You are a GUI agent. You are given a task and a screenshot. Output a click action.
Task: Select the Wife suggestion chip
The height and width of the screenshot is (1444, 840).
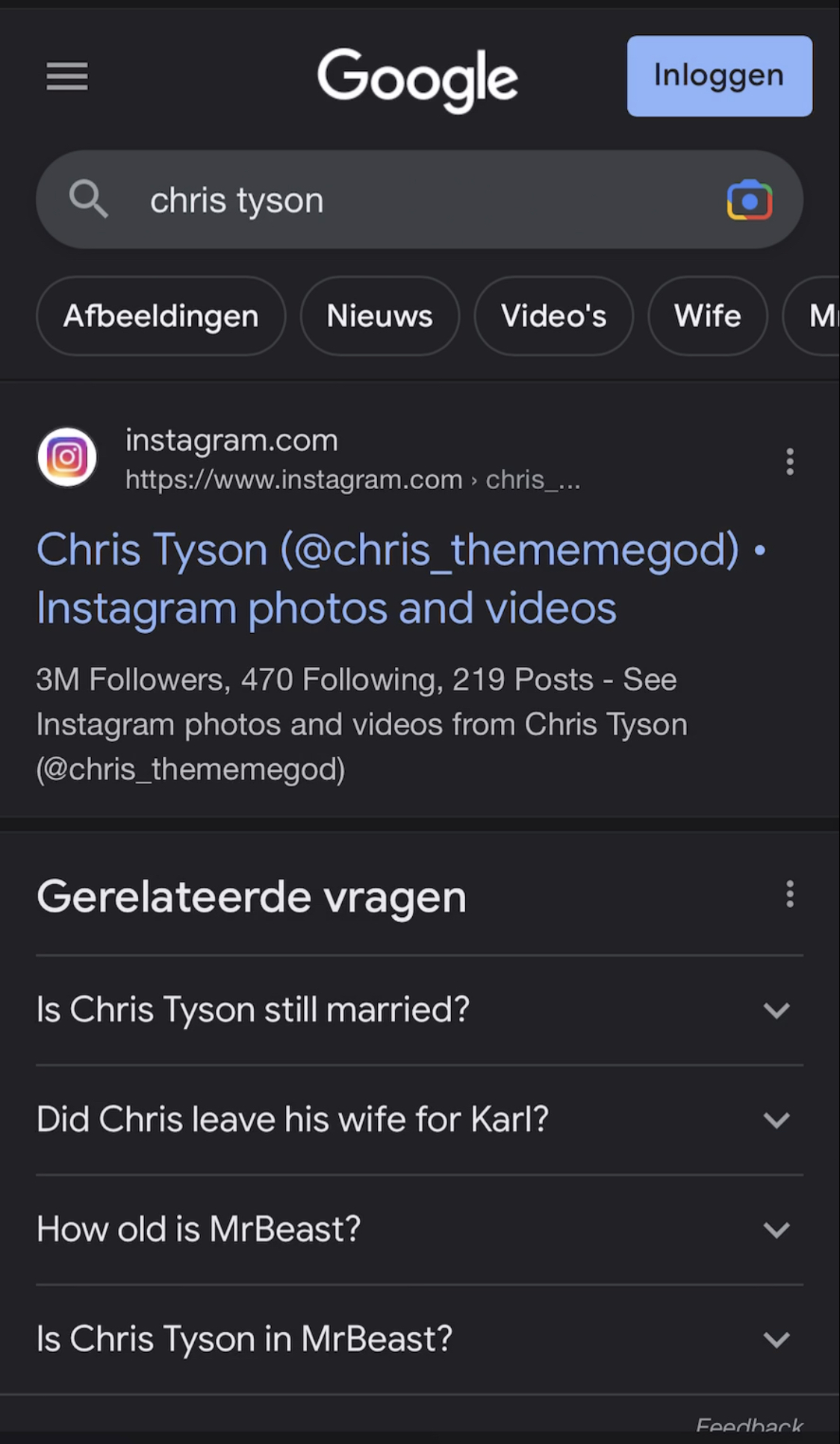(x=707, y=316)
